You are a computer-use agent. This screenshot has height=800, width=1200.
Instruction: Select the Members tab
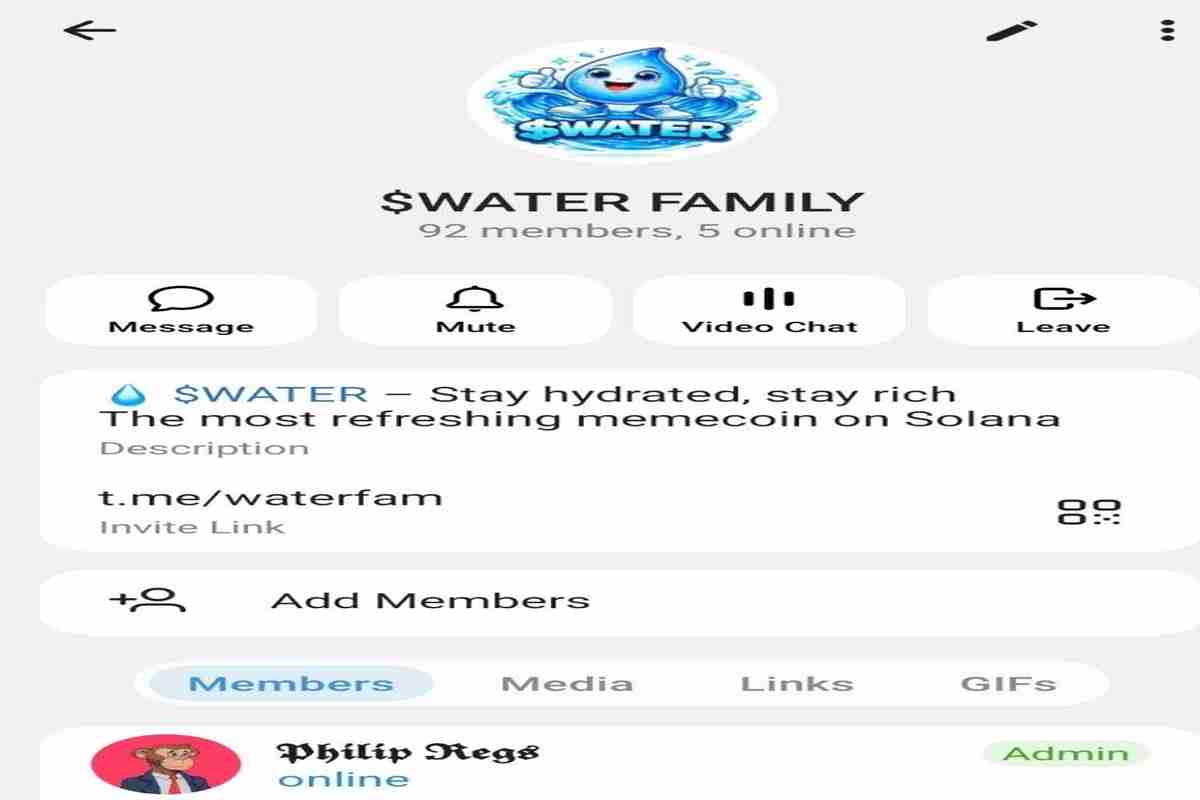click(291, 684)
